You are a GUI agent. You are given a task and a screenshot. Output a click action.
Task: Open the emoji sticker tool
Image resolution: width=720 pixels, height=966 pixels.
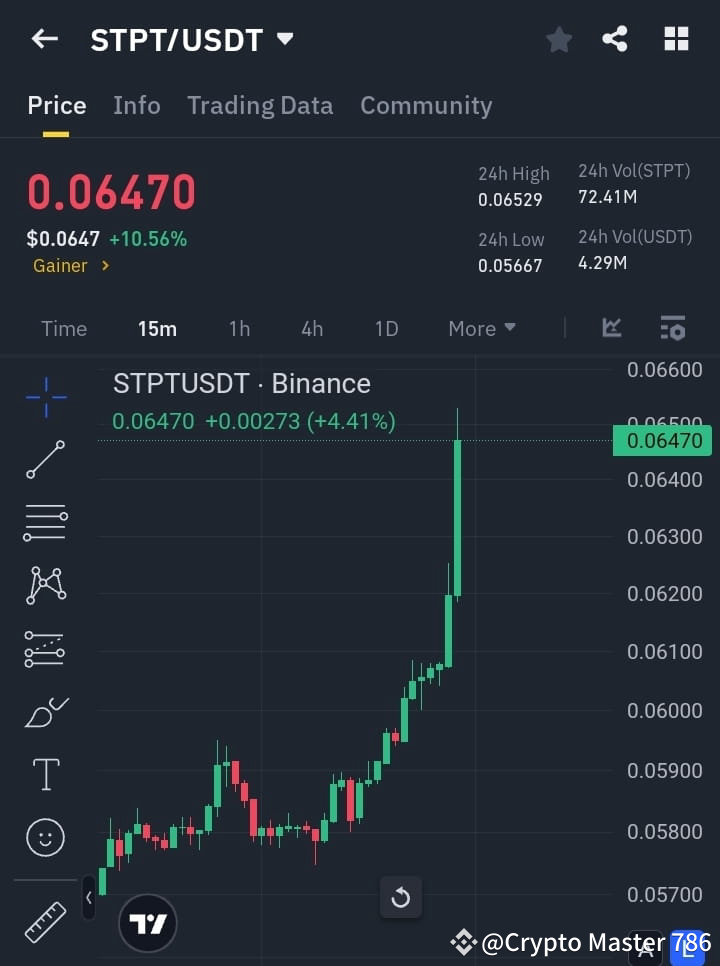[x=45, y=837]
